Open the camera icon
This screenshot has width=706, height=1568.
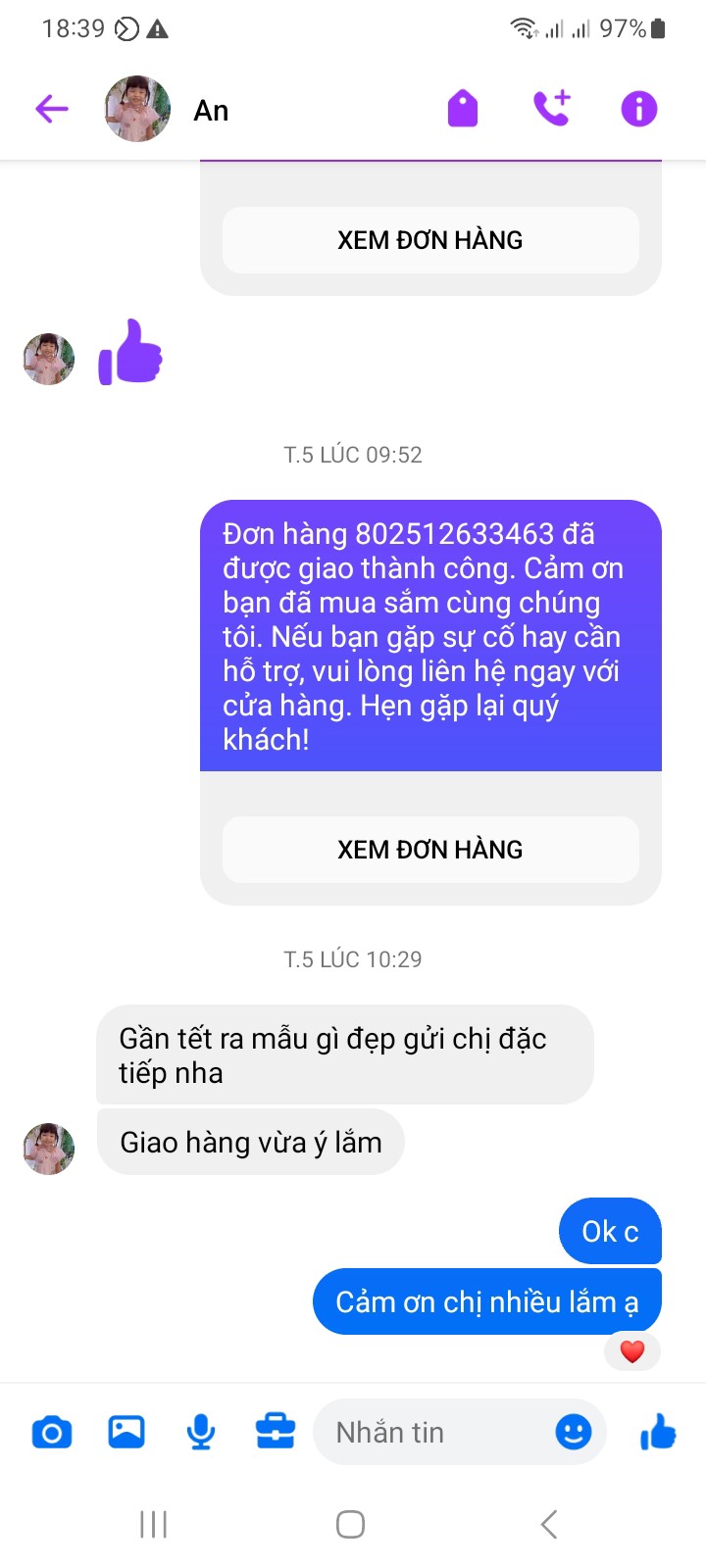(x=52, y=1433)
